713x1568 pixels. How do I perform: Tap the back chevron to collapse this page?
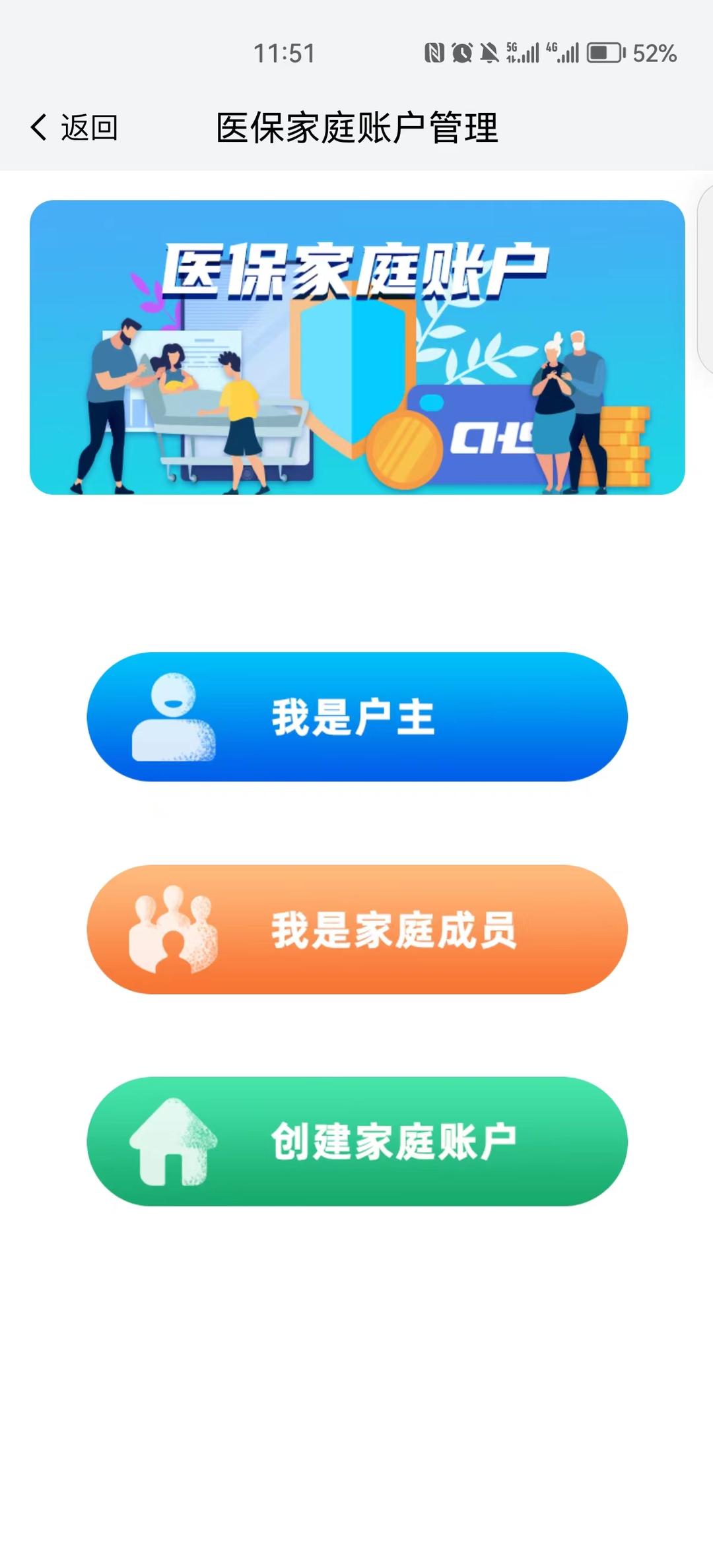38,127
